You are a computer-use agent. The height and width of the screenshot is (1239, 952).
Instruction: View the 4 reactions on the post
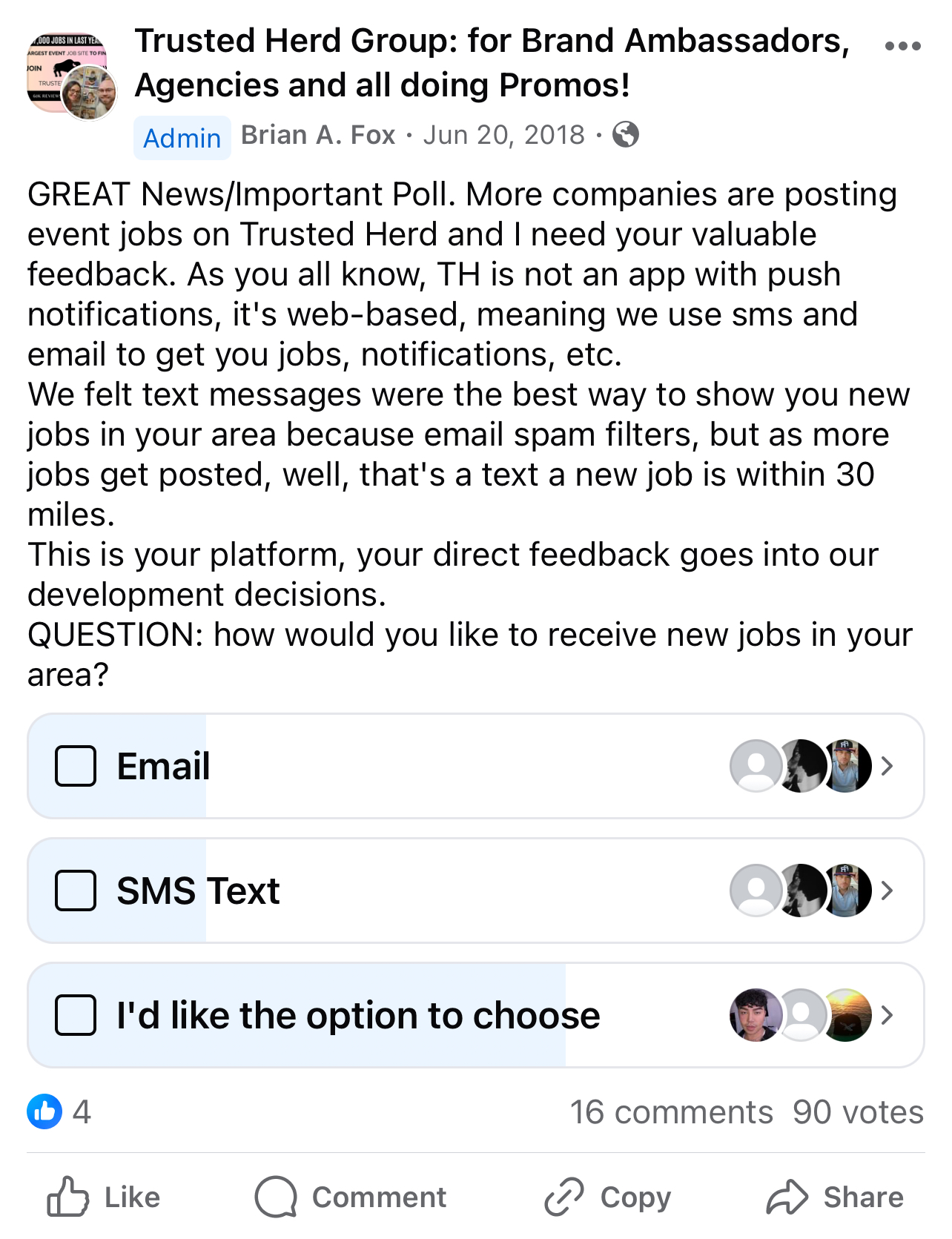[59, 1112]
